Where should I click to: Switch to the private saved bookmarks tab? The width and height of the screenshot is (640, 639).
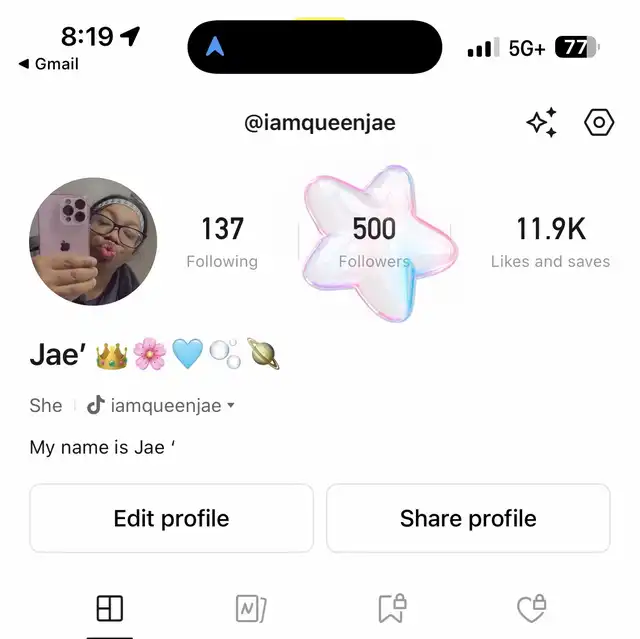point(391,608)
